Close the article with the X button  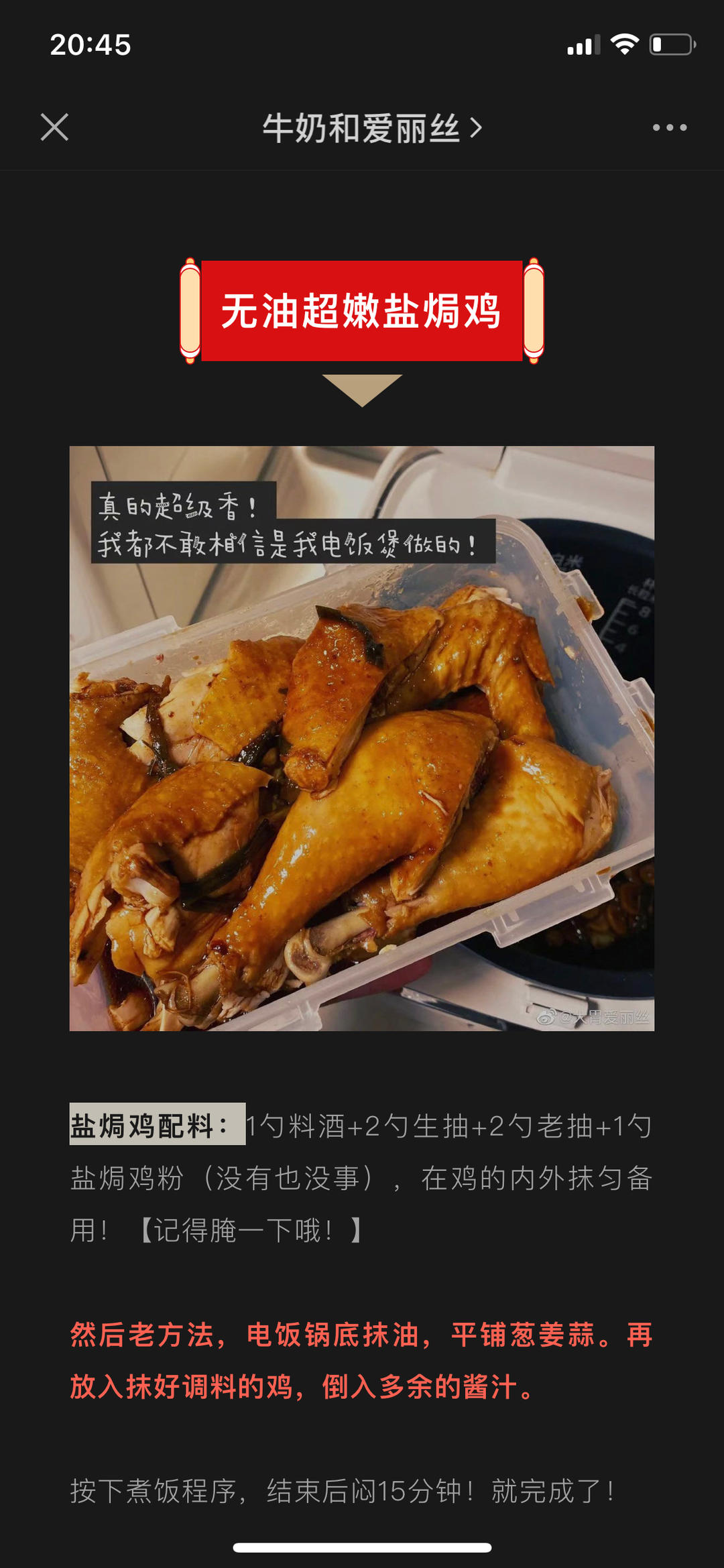(54, 127)
